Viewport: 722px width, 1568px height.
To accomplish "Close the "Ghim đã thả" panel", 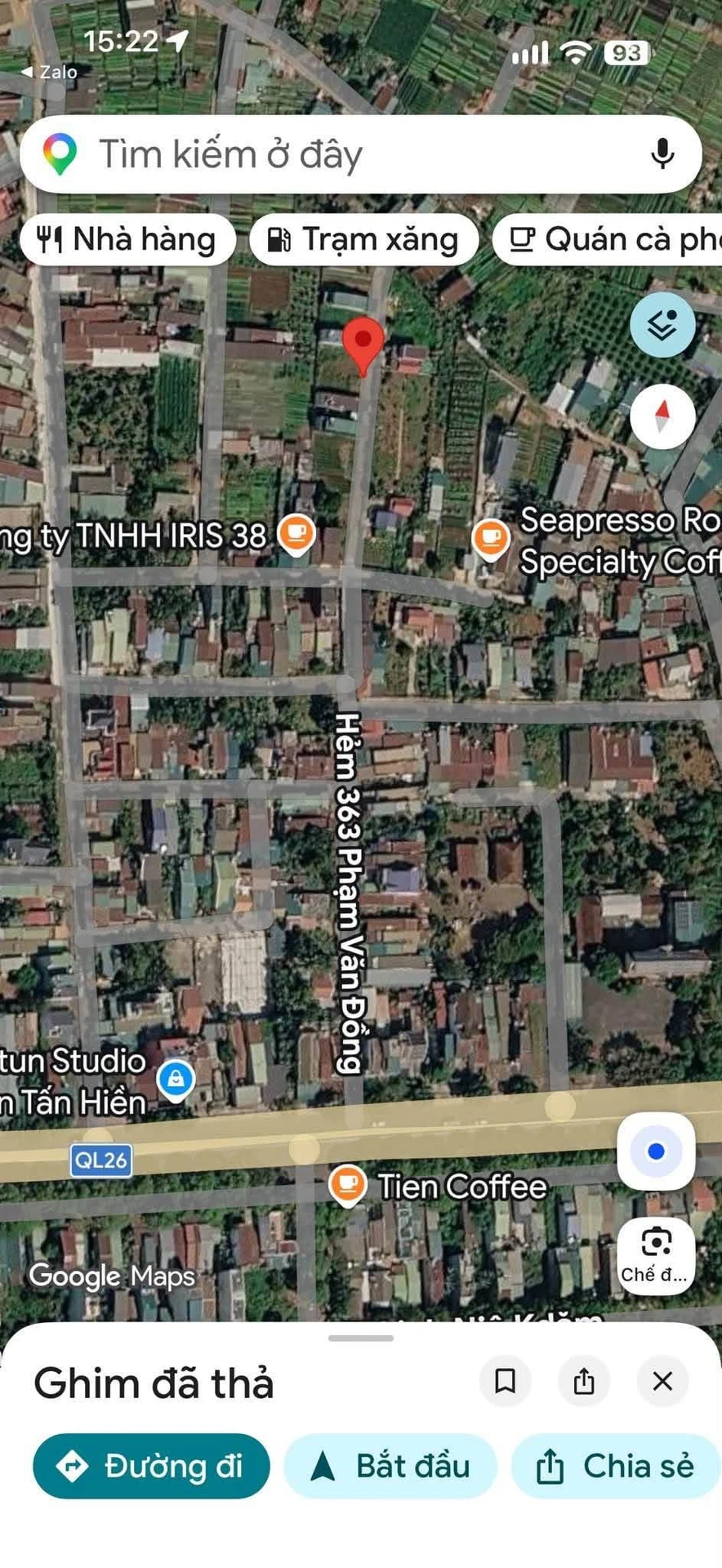I will (662, 1381).
